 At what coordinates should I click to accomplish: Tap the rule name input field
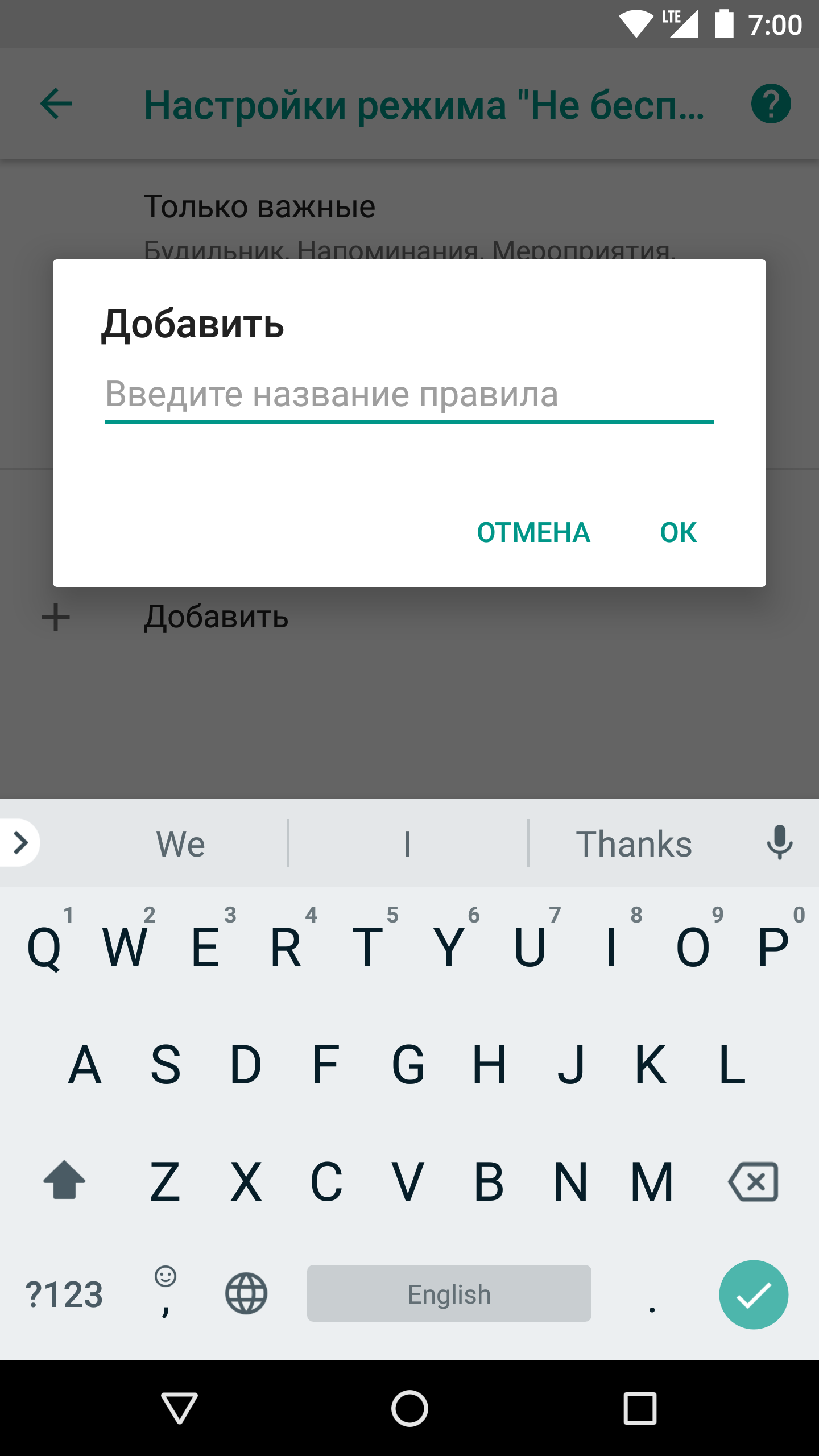point(408,395)
